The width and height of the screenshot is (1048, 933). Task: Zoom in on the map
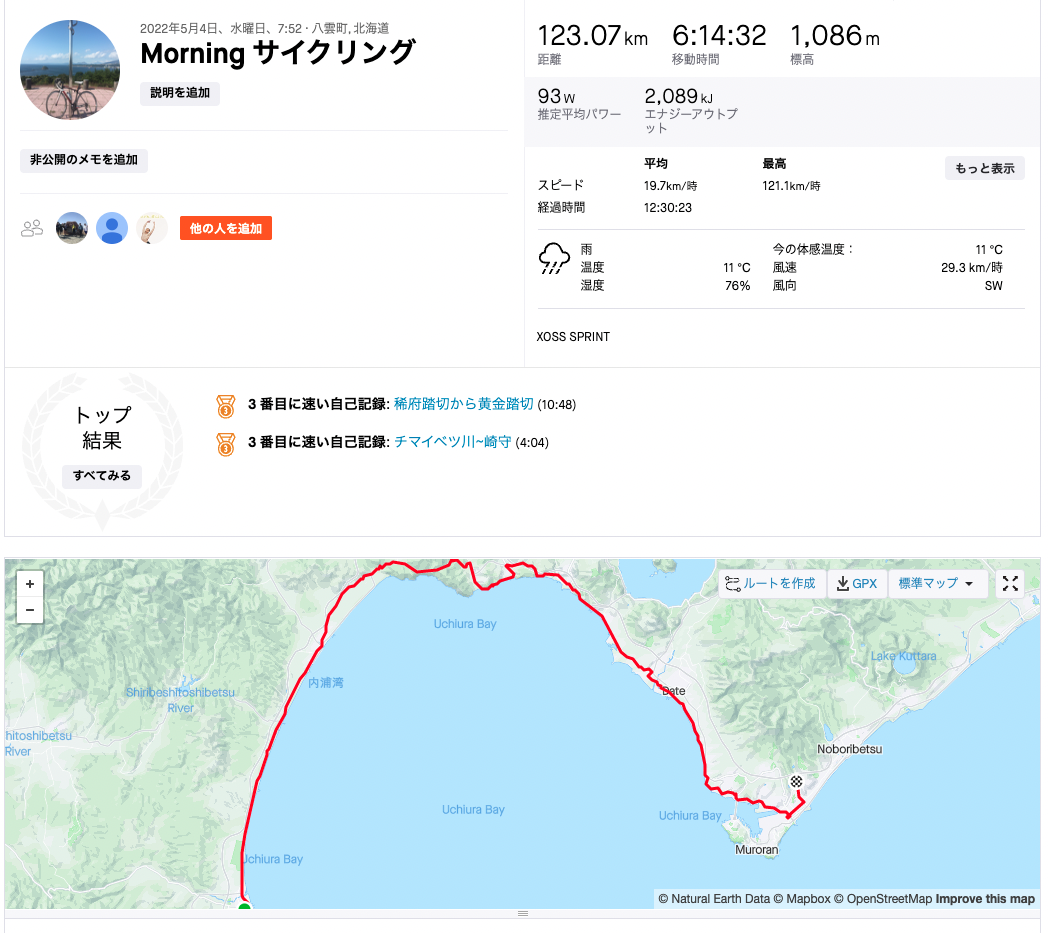[30, 584]
